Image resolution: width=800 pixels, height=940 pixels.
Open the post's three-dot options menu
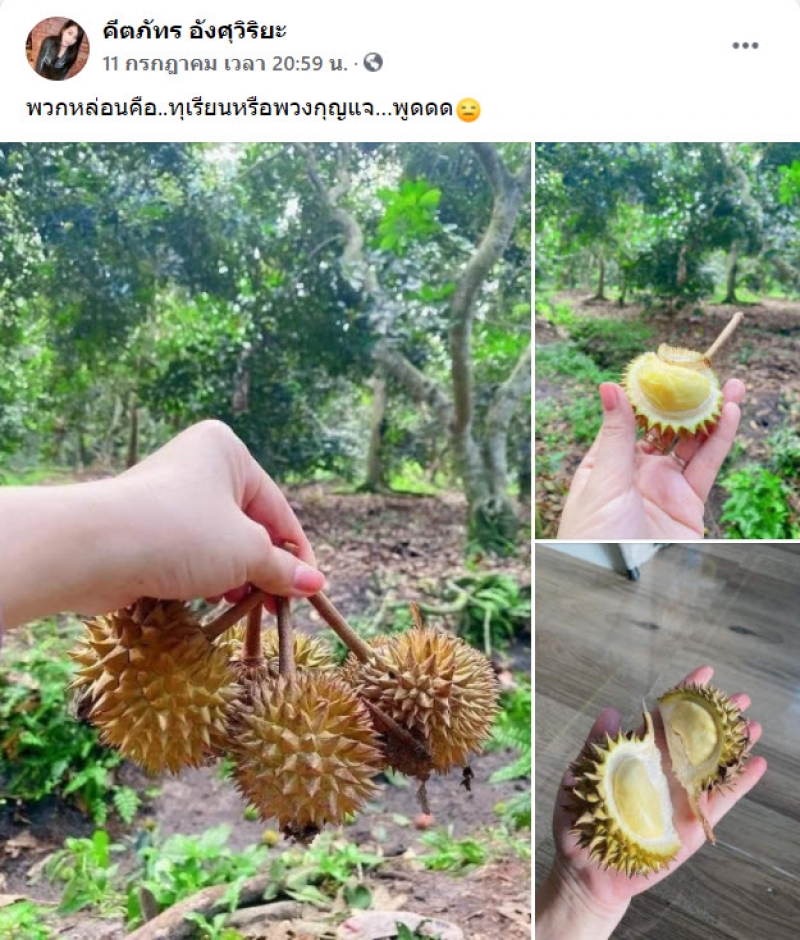point(745,45)
